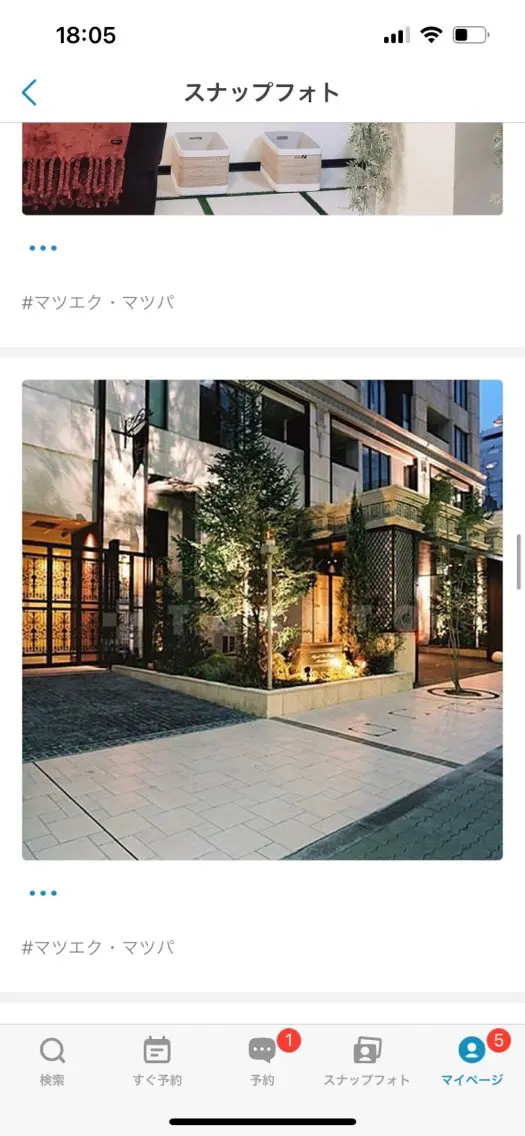
Task: Open the 検索 tab
Action: 52,1062
